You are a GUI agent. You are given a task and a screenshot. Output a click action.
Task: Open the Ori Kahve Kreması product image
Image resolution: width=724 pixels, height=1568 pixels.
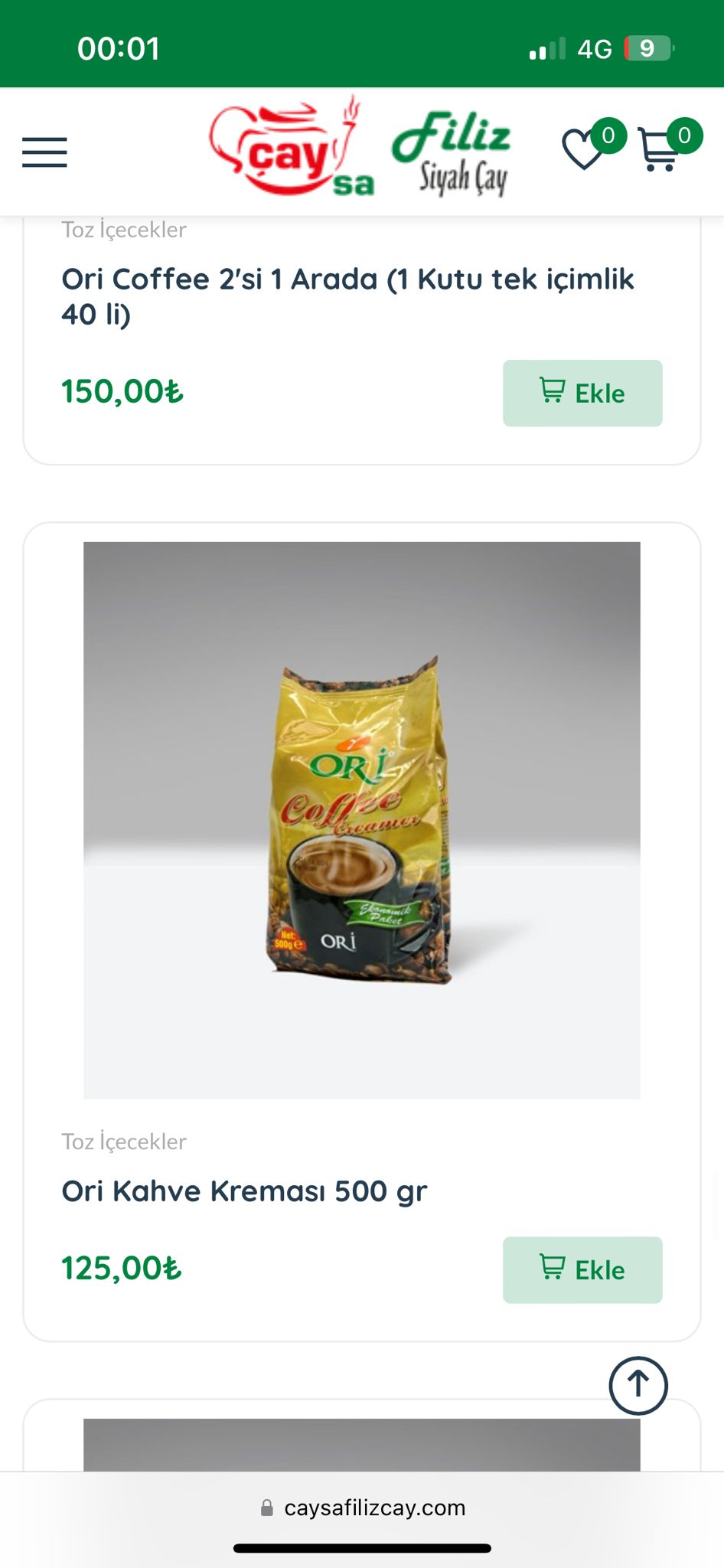pos(362,820)
